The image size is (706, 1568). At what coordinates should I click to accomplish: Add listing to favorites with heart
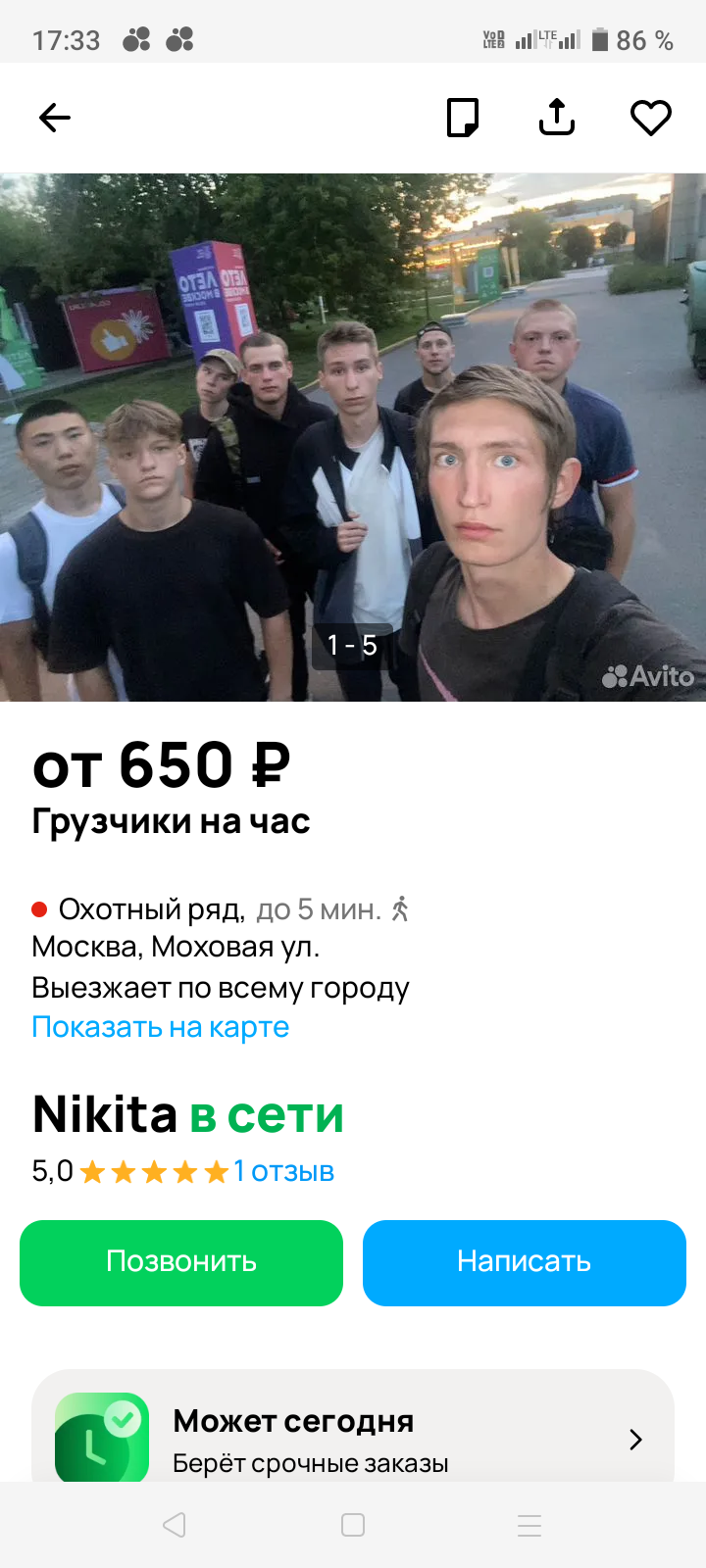pyautogui.click(x=650, y=119)
